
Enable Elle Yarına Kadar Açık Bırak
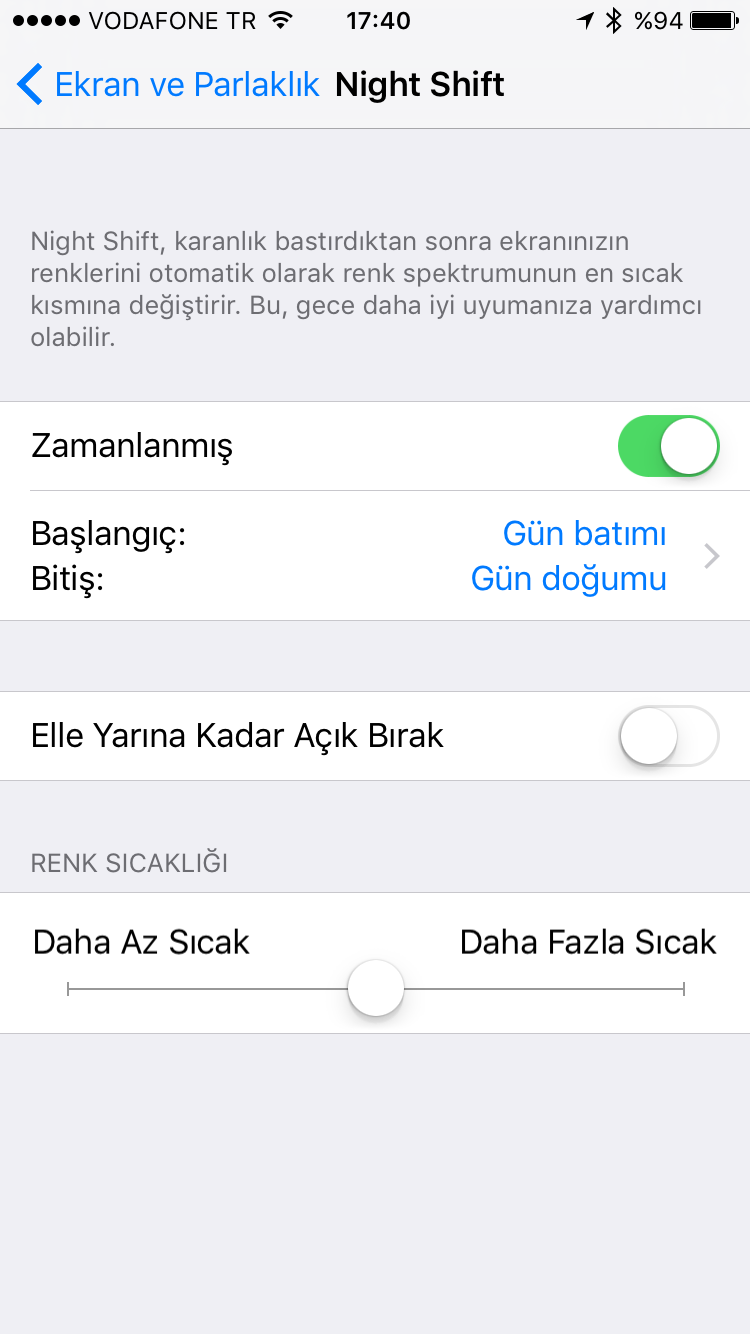[669, 736]
